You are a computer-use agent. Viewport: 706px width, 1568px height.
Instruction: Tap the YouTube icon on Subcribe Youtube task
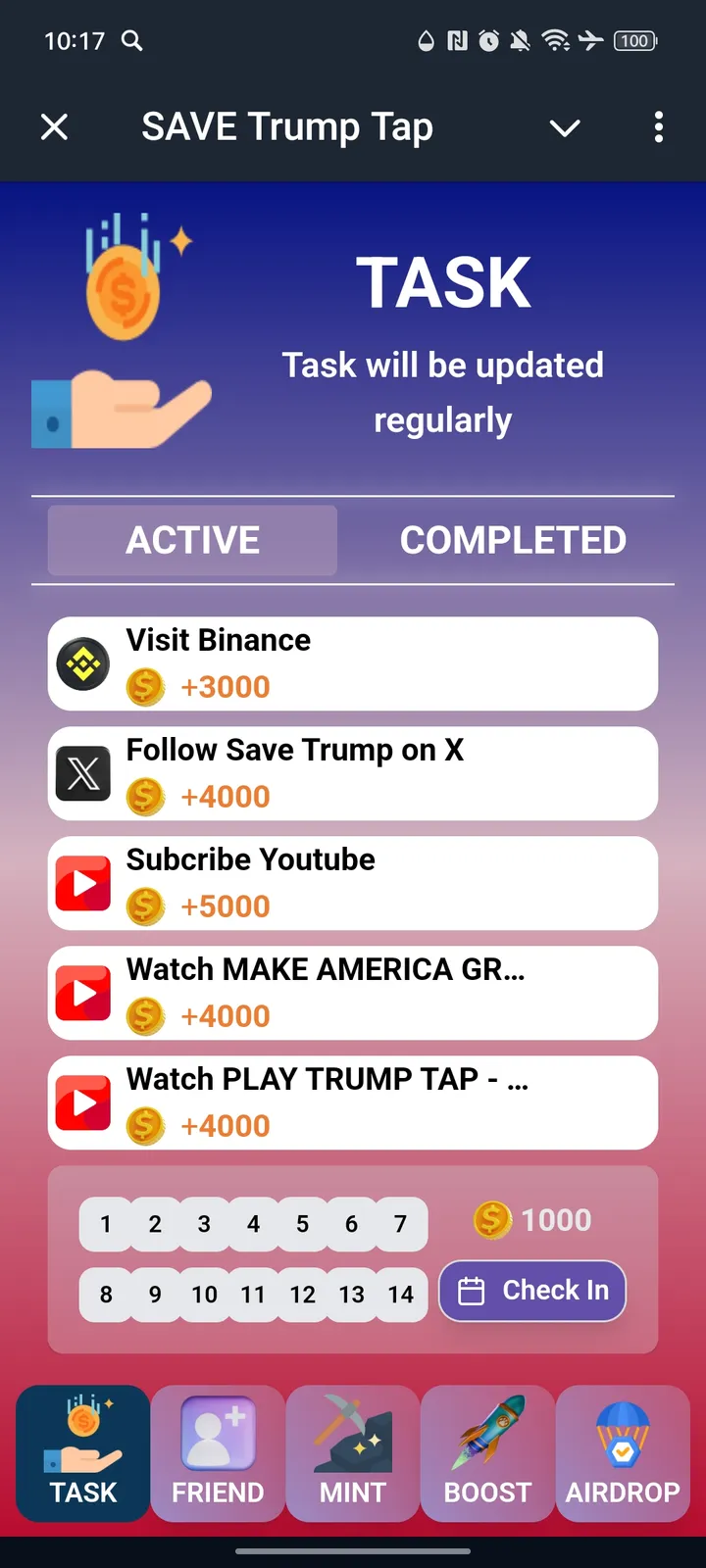[82, 883]
